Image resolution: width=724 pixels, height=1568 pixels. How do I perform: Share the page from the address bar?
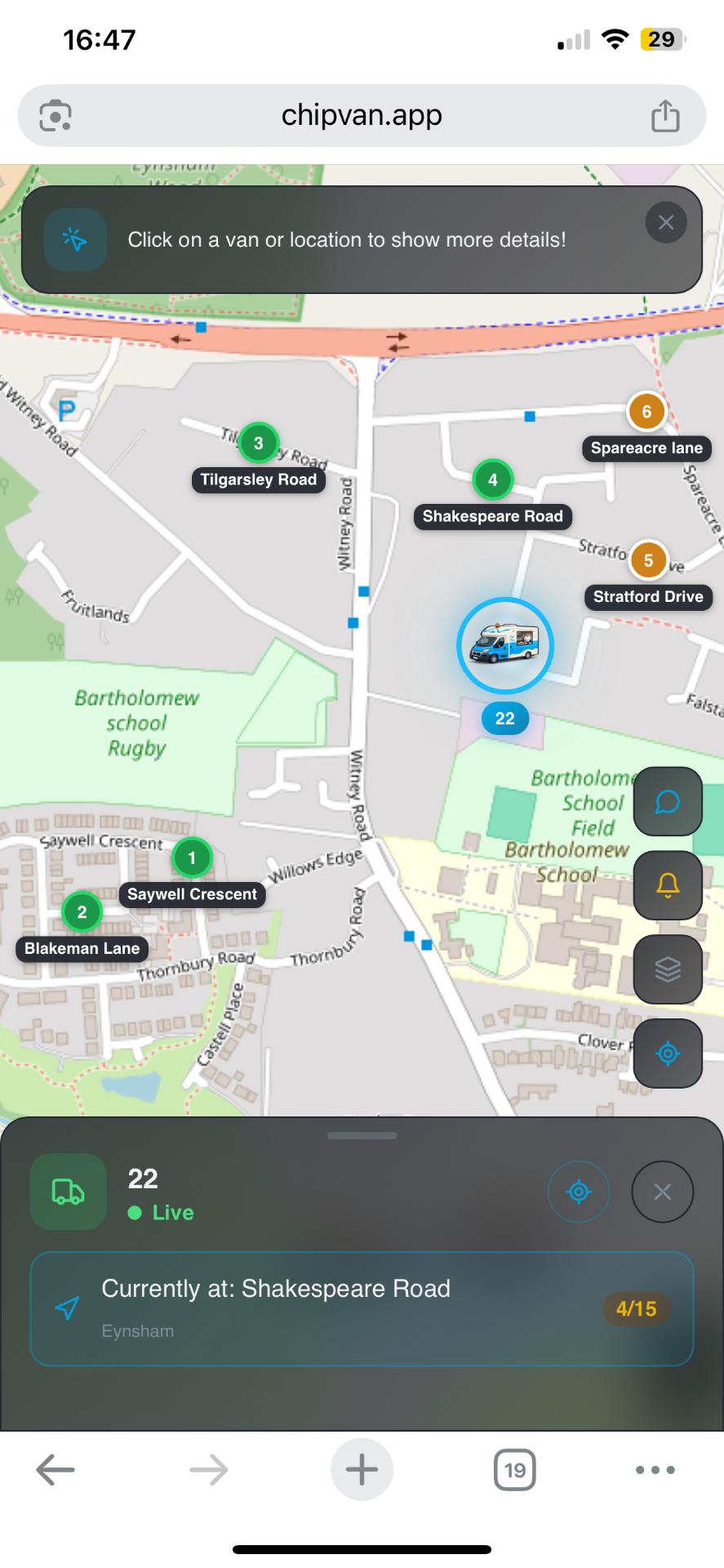pyautogui.click(x=665, y=116)
